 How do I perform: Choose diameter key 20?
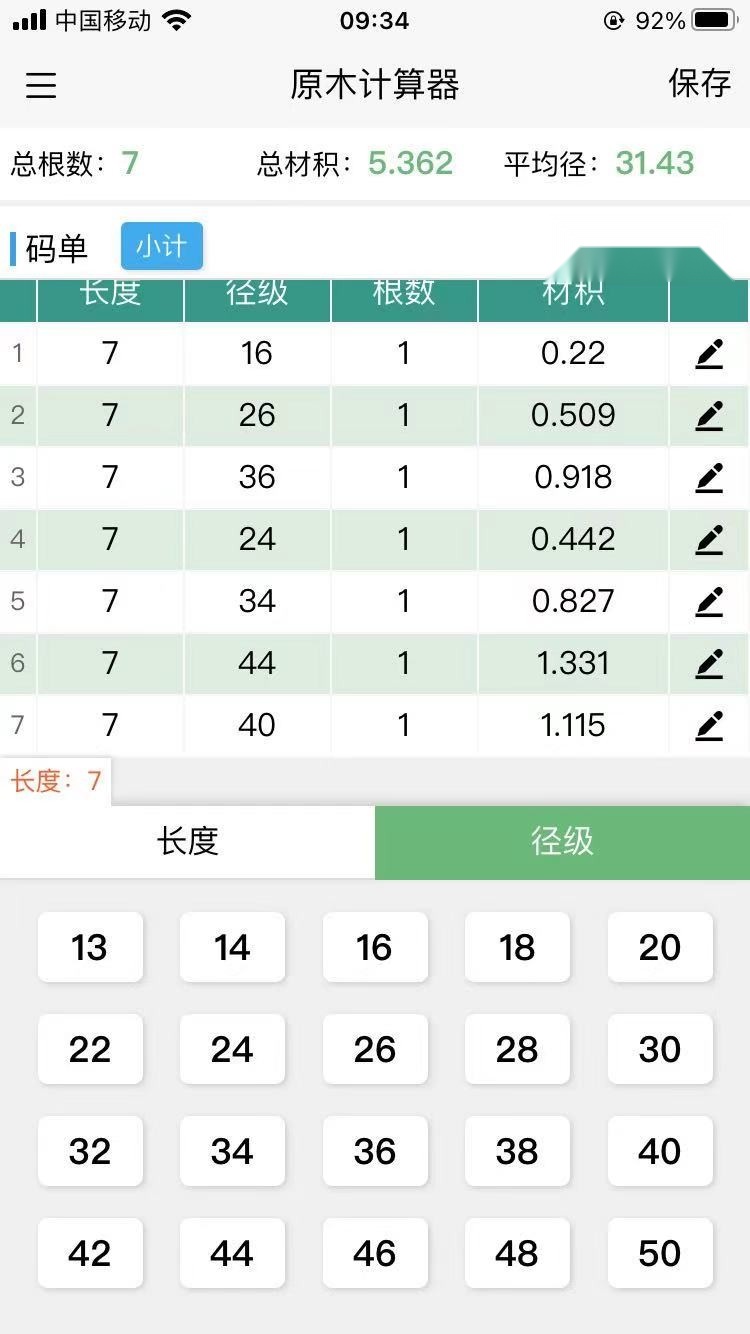pyautogui.click(x=660, y=947)
